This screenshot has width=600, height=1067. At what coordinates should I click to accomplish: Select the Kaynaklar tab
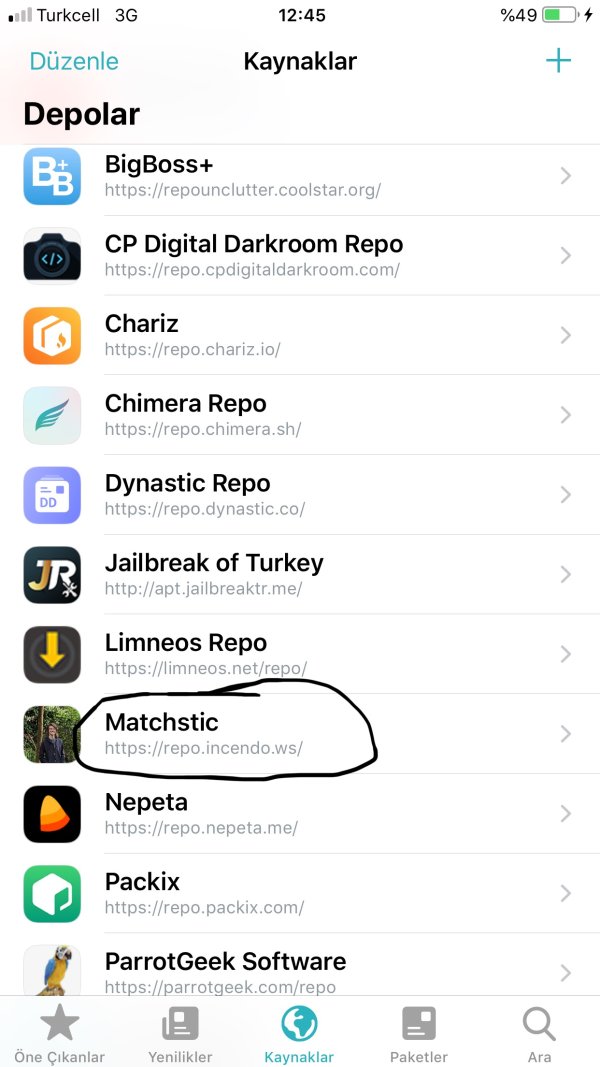299,1034
